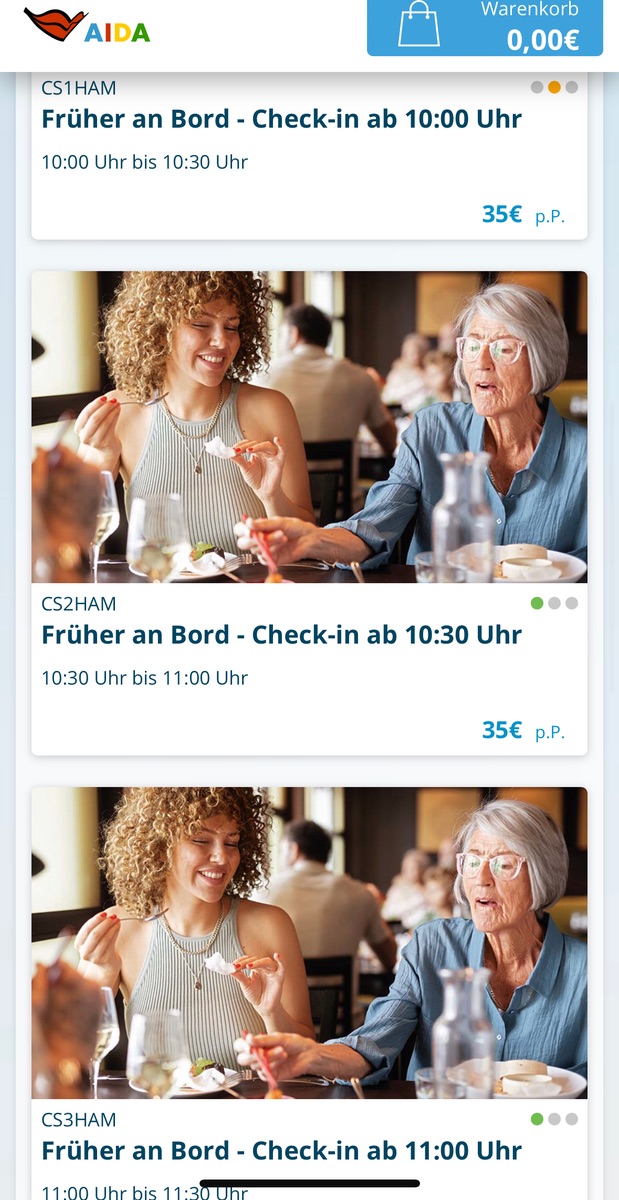Image resolution: width=619 pixels, height=1200 pixels.
Task: Open the Warenkorb shopping cart
Action: [x=485, y=27]
